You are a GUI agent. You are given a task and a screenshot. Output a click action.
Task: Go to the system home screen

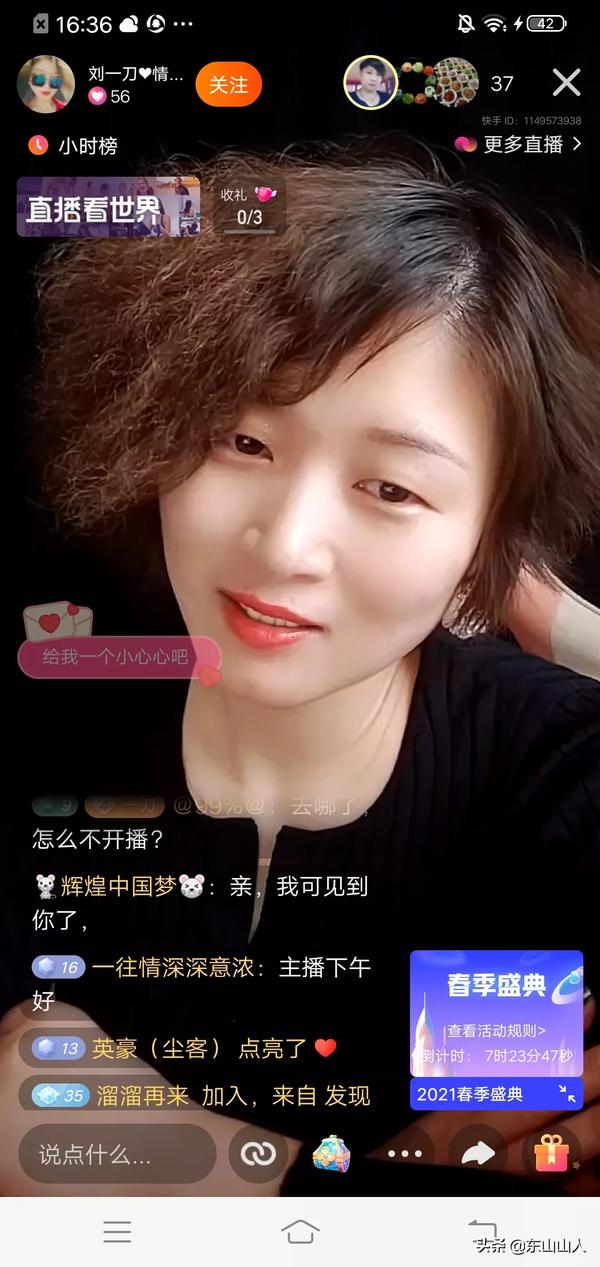[x=300, y=1231]
